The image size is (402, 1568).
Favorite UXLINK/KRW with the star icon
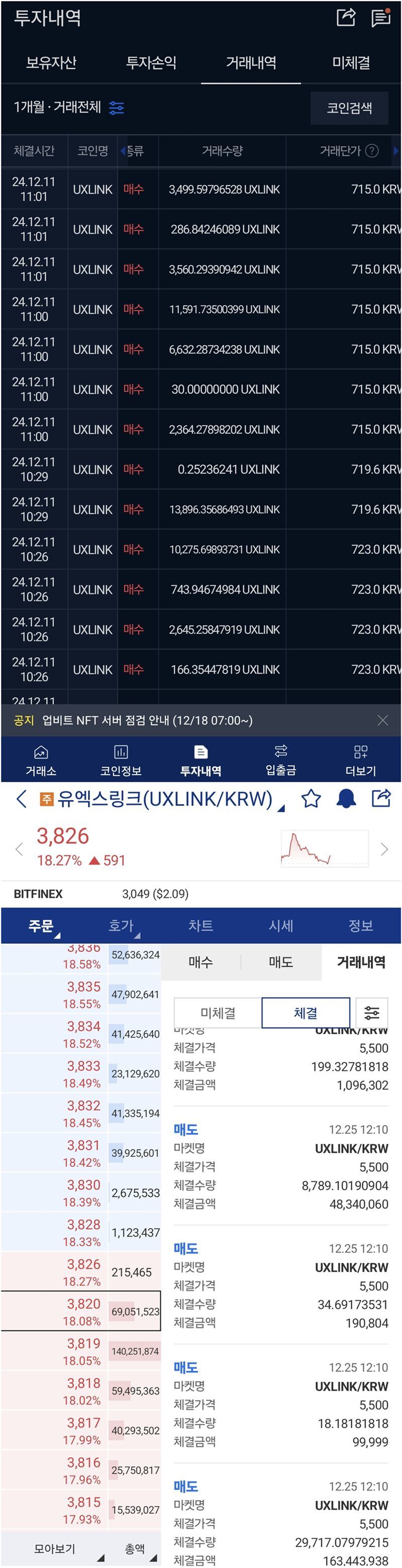tap(311, 799)
